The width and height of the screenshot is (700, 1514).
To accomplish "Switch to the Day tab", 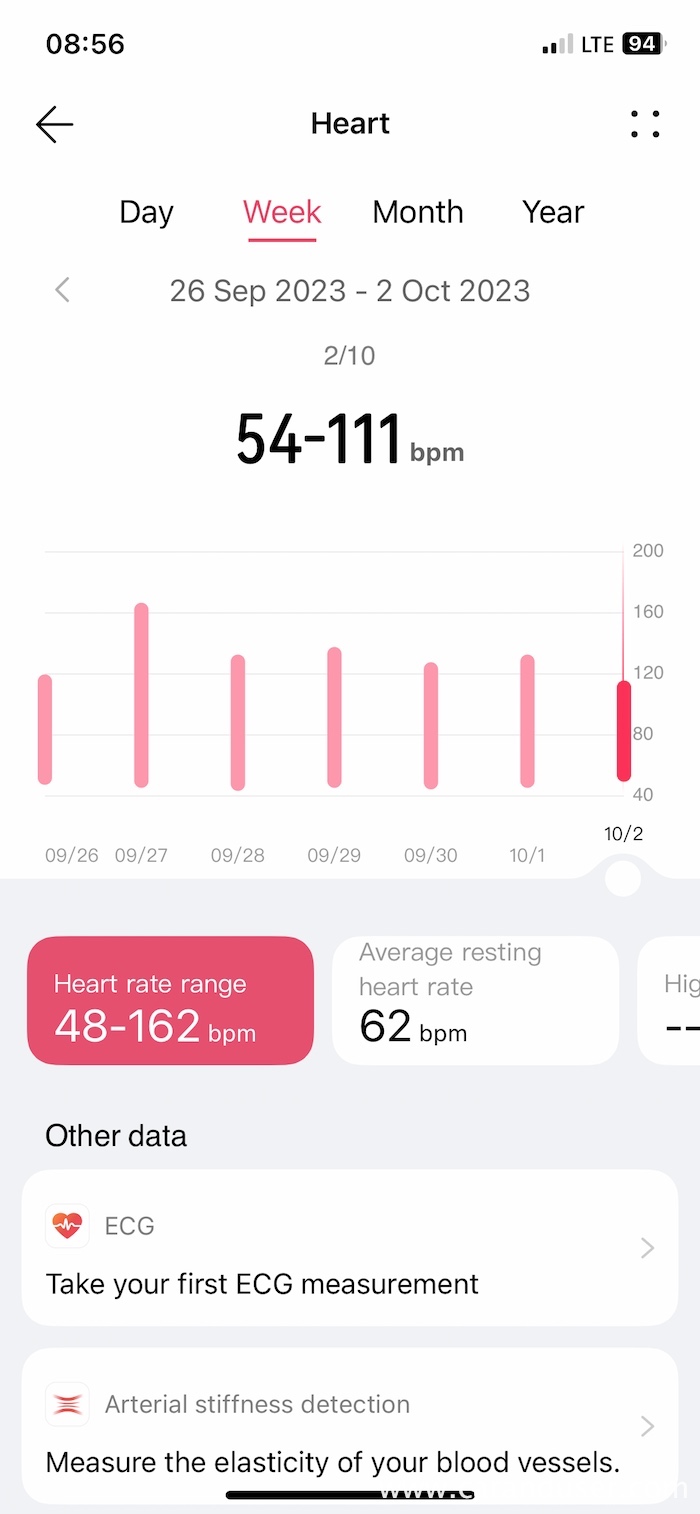I will click(x=146, y=212).
